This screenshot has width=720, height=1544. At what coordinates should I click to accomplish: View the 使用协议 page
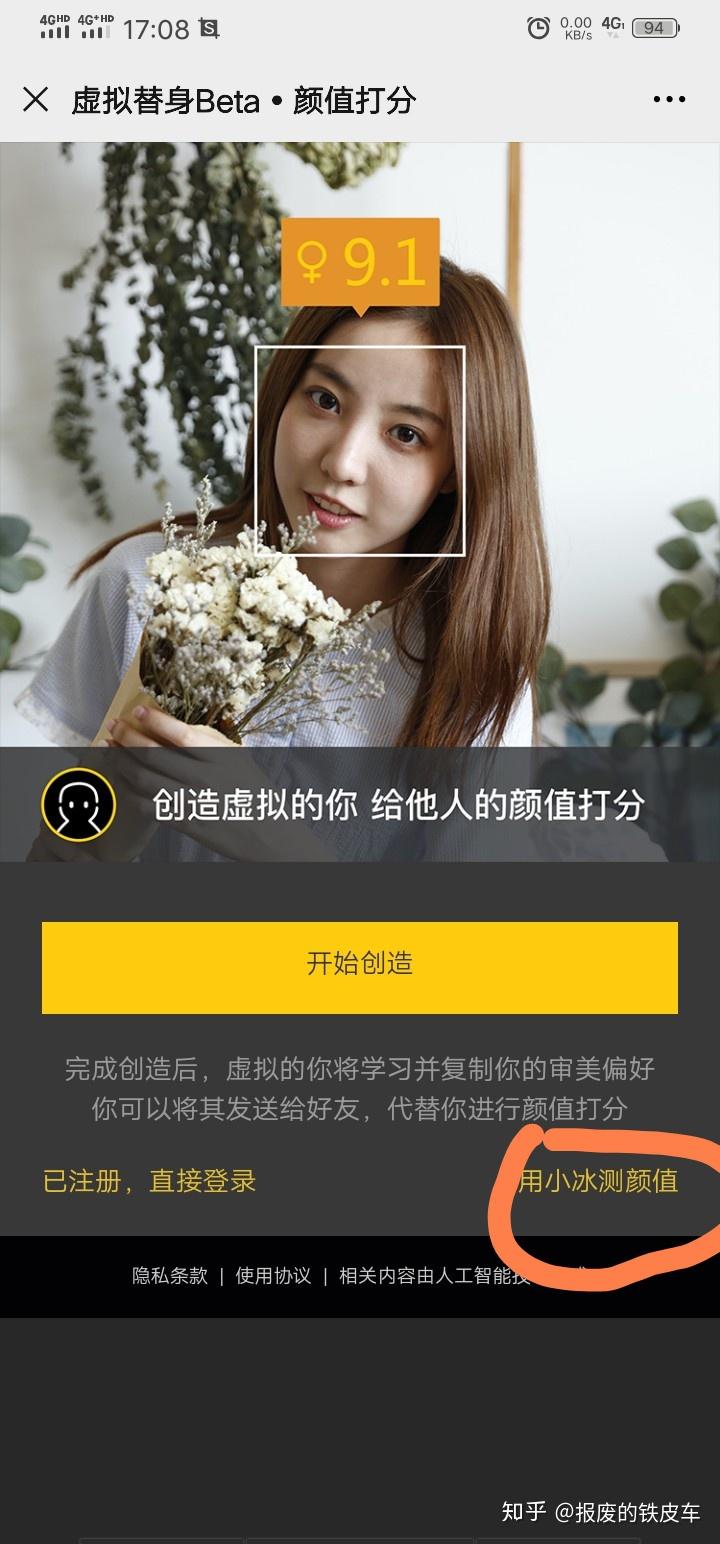[x=273, y=1276]
